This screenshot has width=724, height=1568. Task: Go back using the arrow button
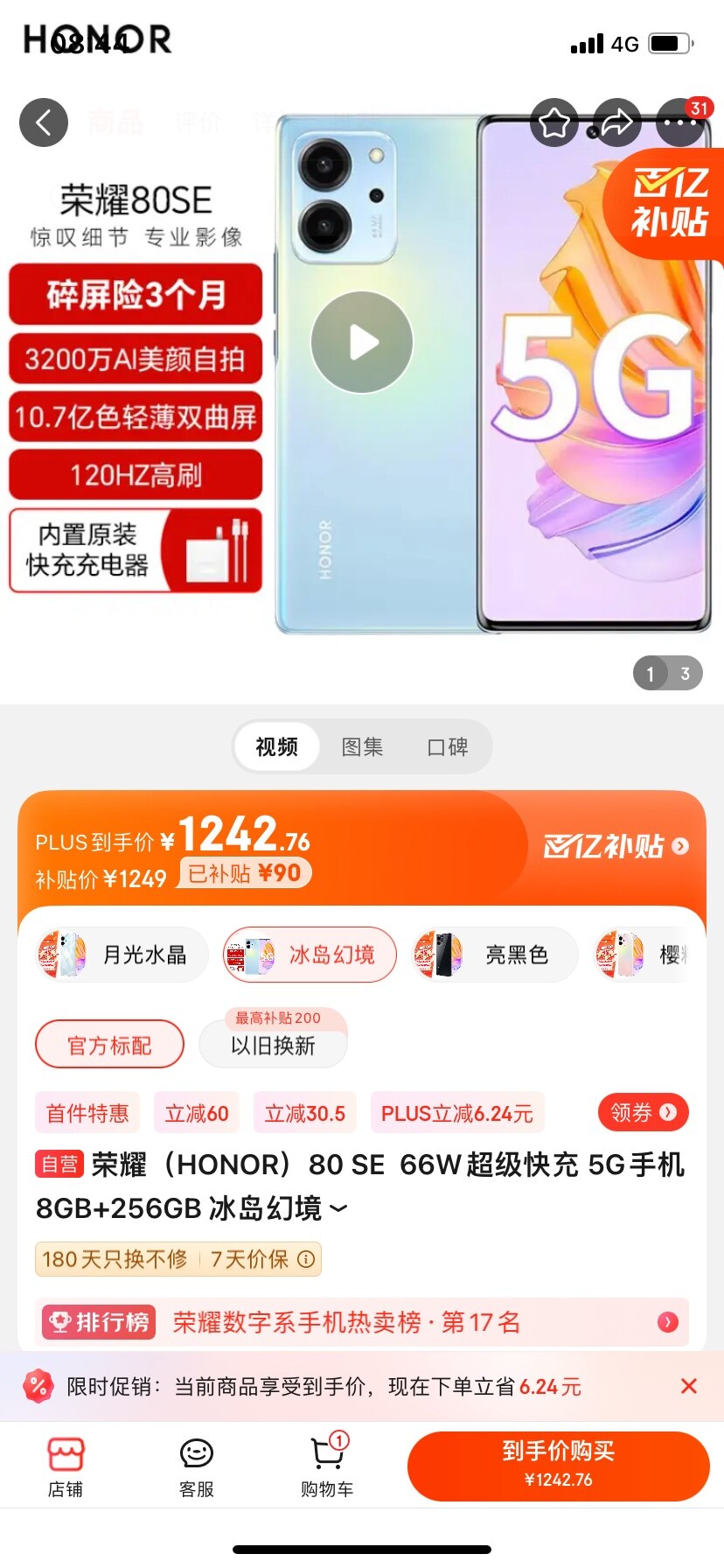click(x=44, y=122)
